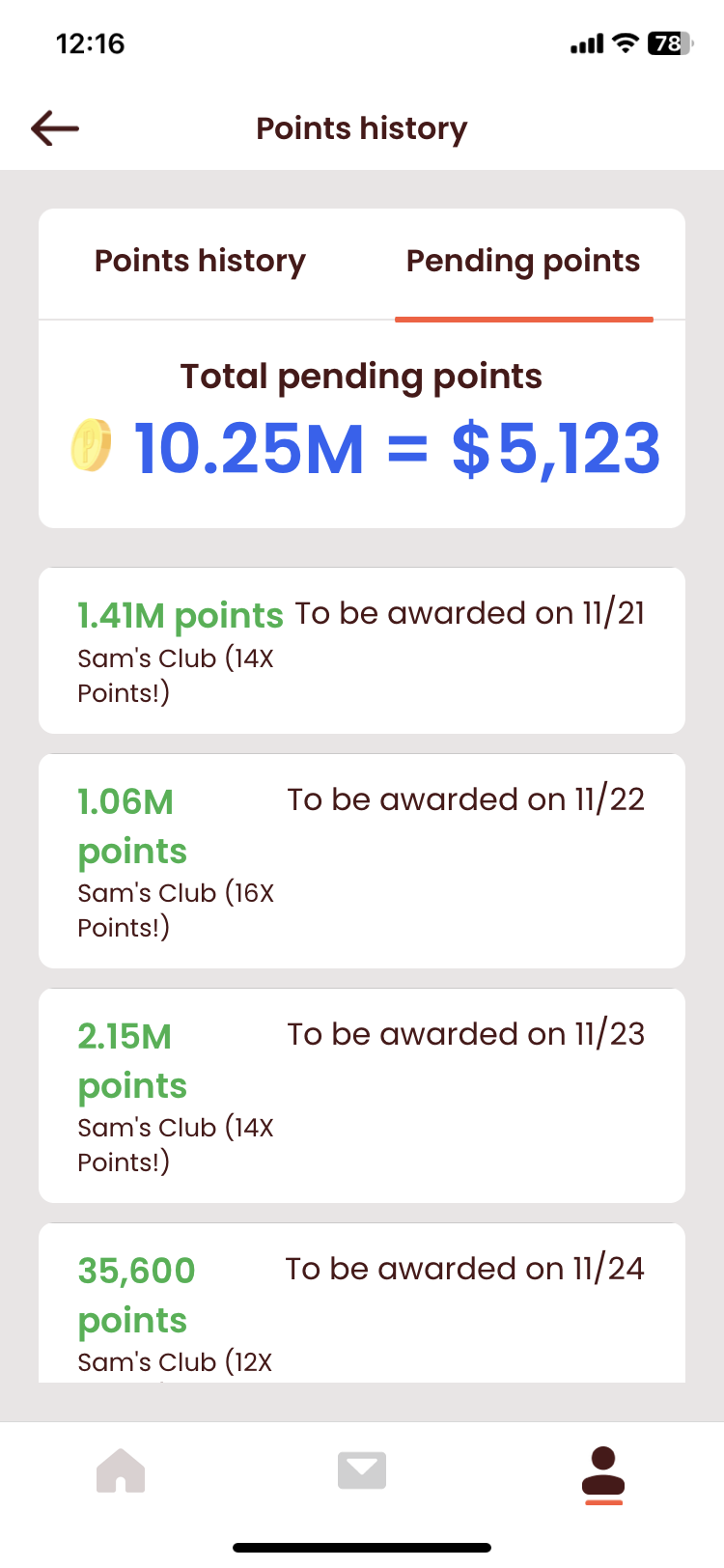Open the profile tab in bottom navigation
The height and width of the screenshot is (1568, 724).
(x=604, y=1472)
